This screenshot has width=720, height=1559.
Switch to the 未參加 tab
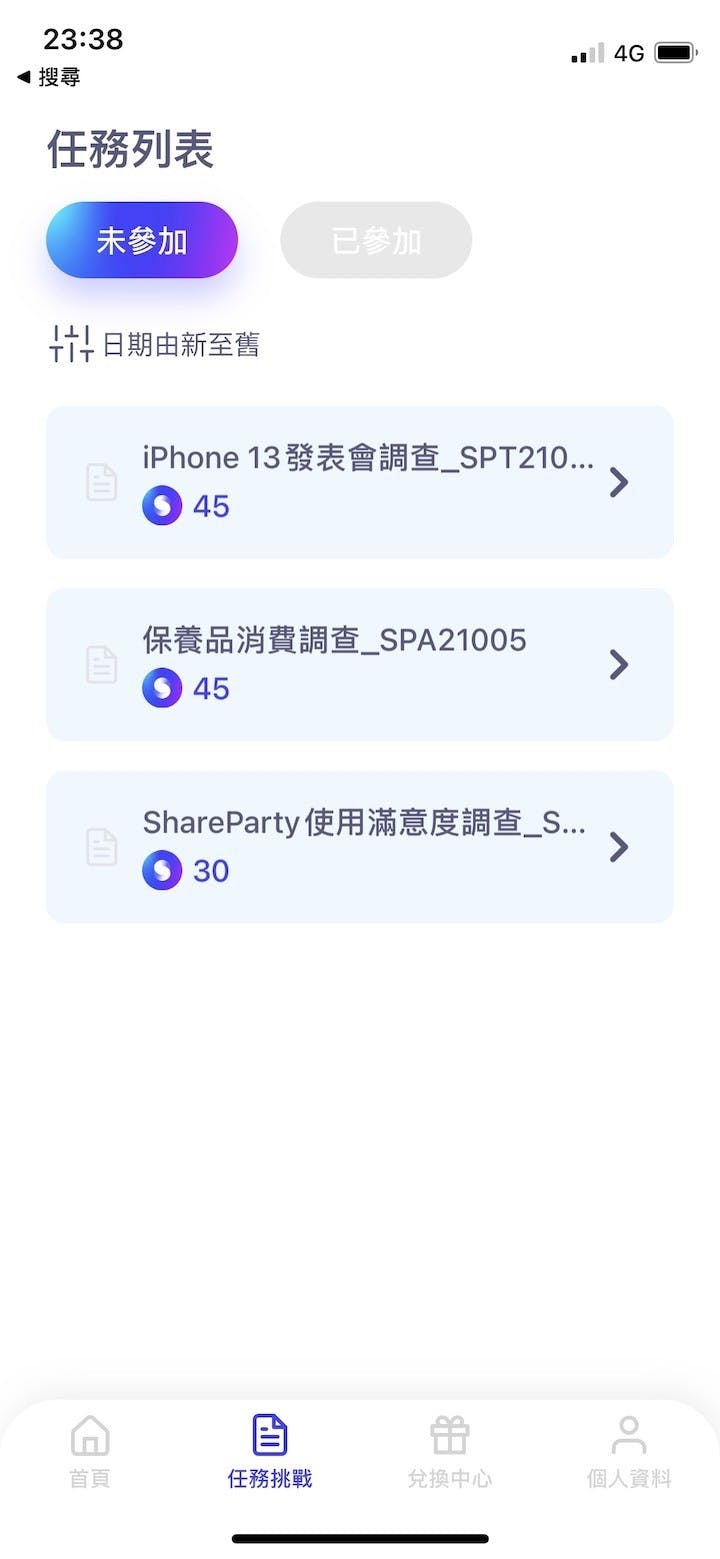click(141, 240)
